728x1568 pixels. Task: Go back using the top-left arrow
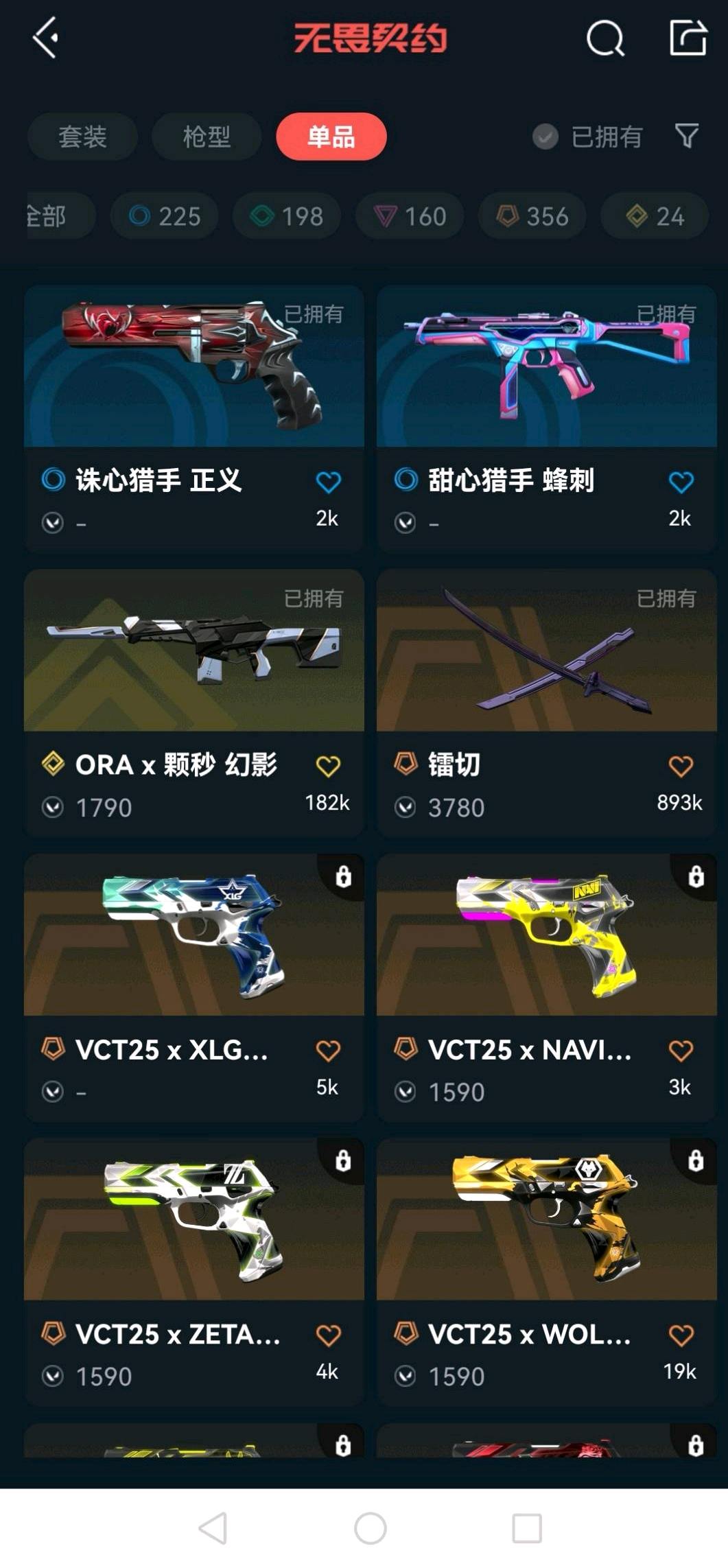pyautogui.click(x=46, y=38)
